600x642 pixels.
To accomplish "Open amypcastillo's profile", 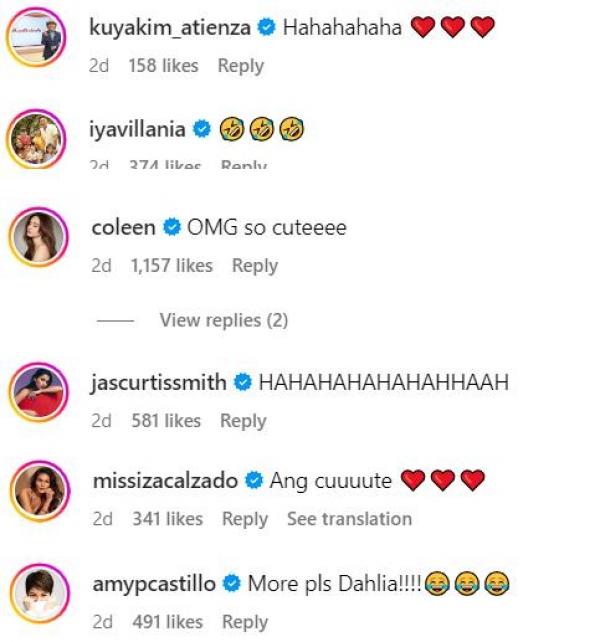I will pyautogui.click(x=155, y=583).
